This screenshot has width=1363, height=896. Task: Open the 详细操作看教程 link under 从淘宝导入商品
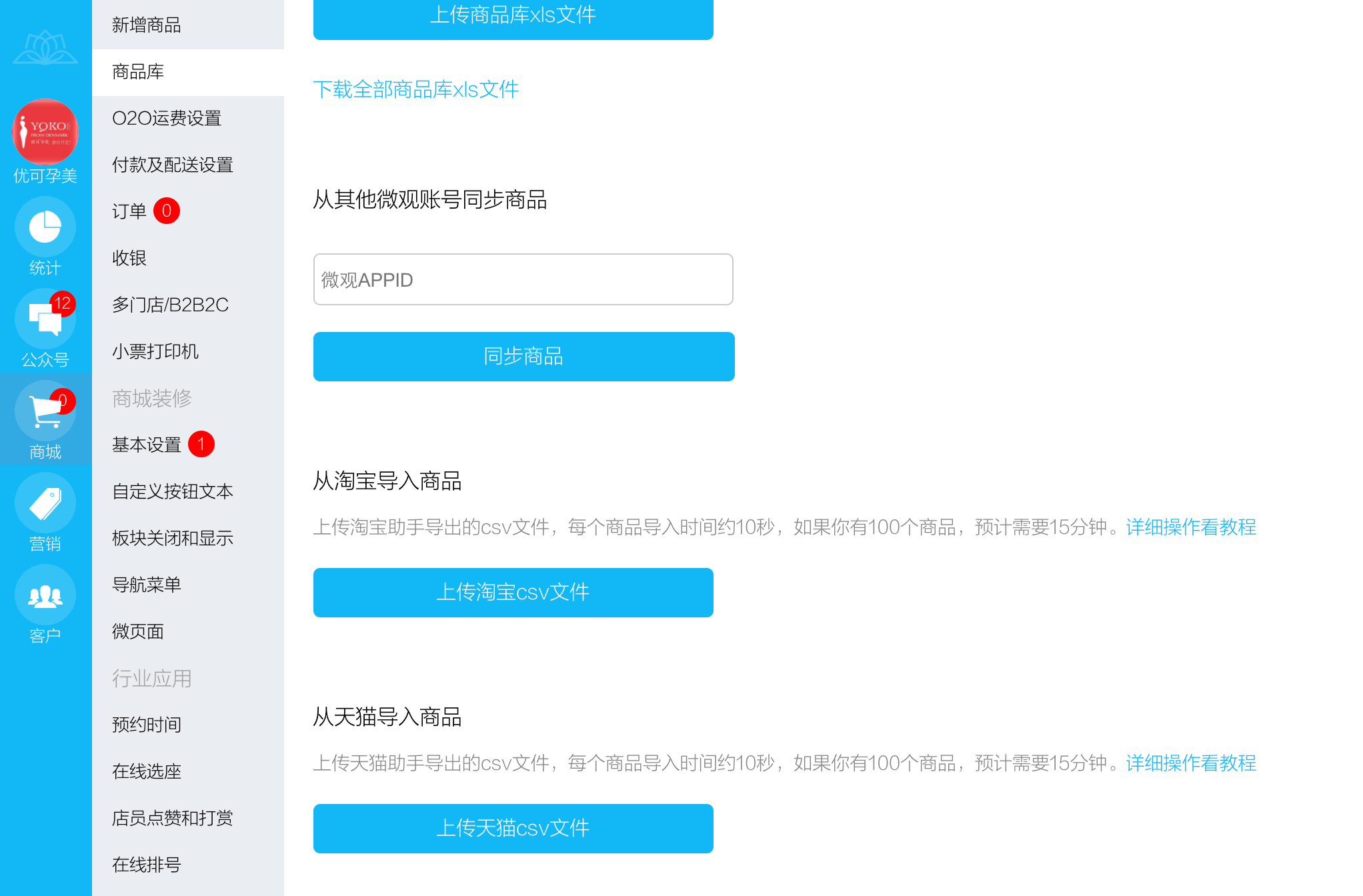point(1190,527)
